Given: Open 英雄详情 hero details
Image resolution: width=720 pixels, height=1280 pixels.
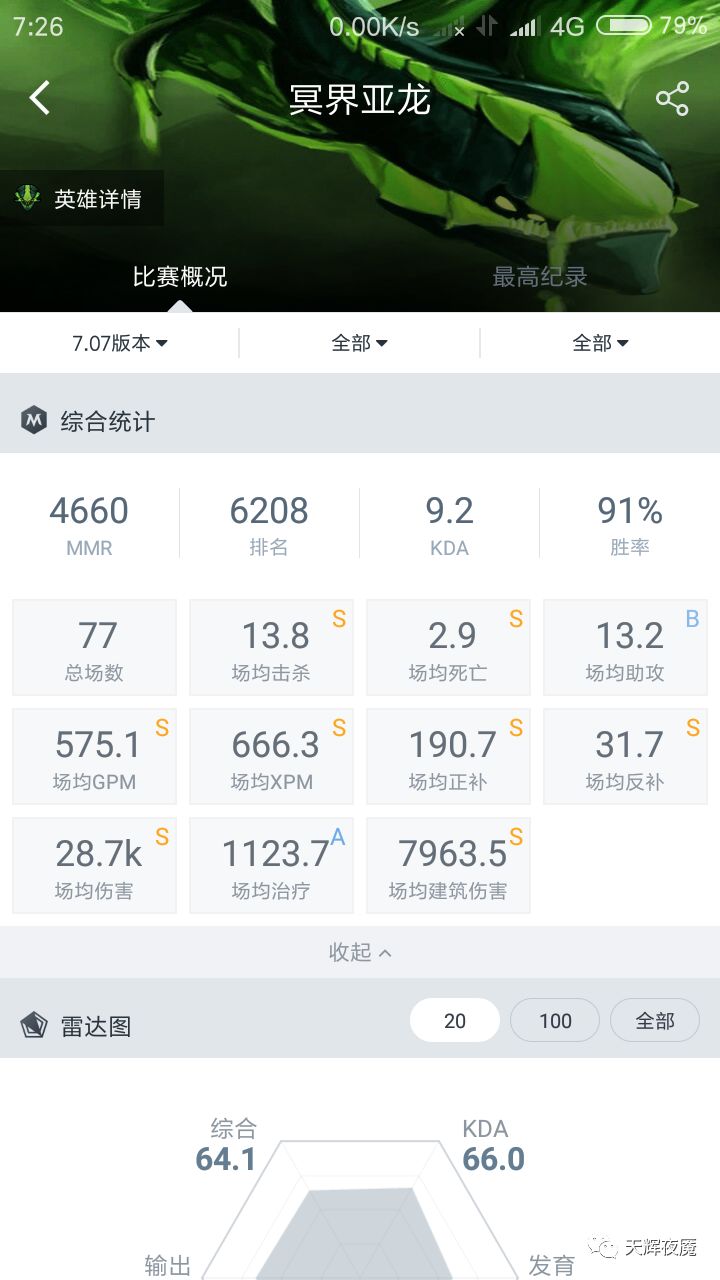Looking at the screenshot, I should (x=82, y=199).
